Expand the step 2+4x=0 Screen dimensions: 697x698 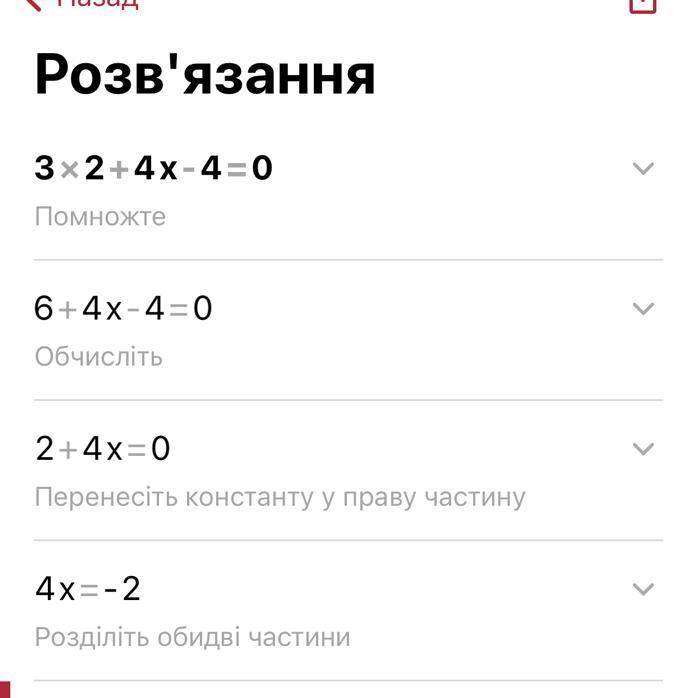tap(643, 449)
